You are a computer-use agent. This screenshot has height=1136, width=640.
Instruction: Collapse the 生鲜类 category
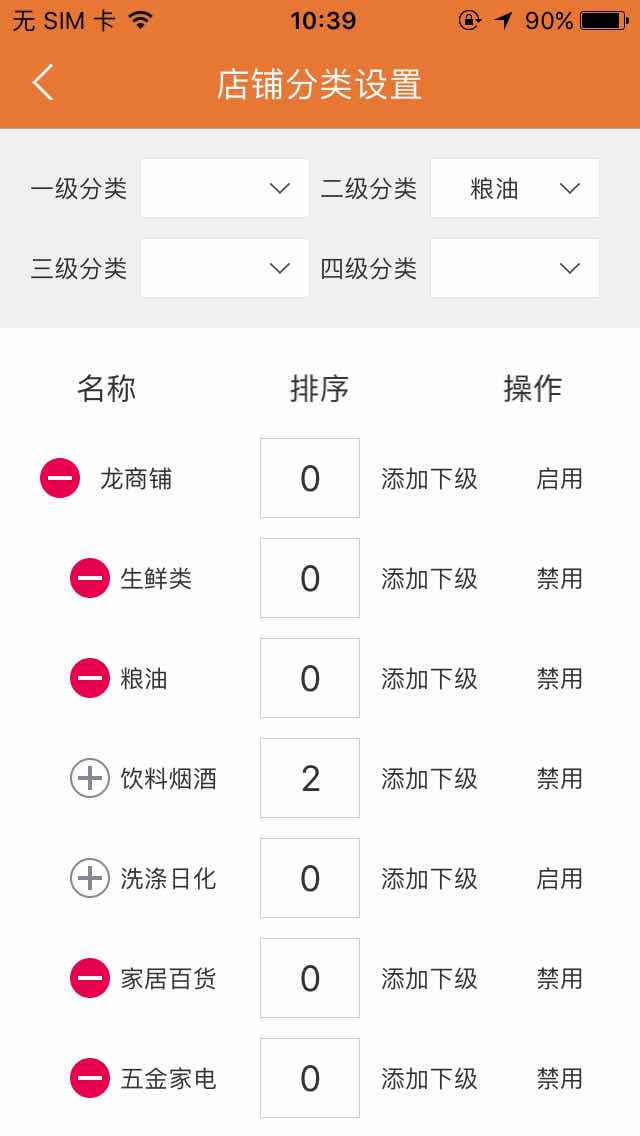coord(90,578)
